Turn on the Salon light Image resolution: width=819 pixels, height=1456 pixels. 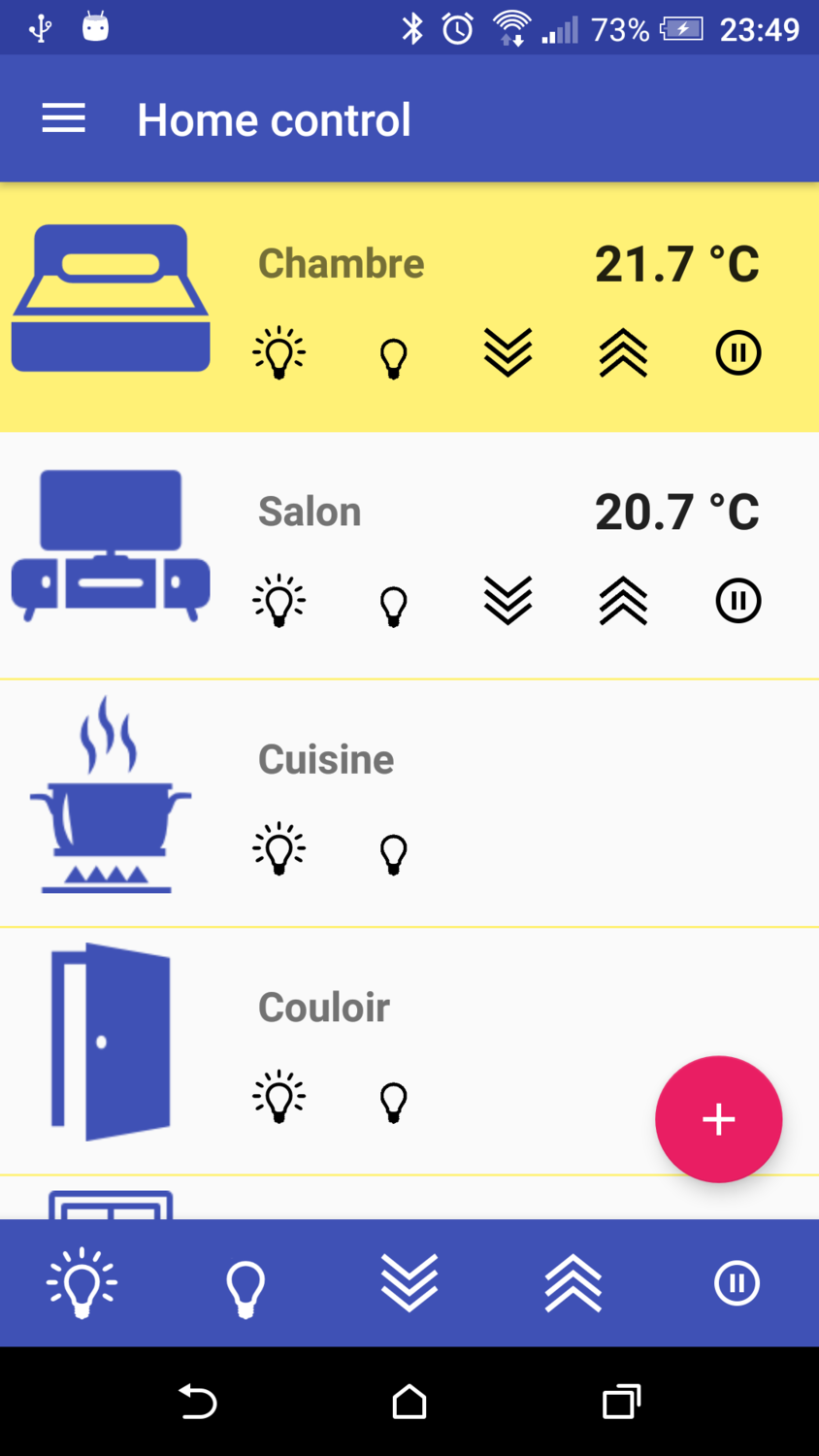tap(279, 601)
